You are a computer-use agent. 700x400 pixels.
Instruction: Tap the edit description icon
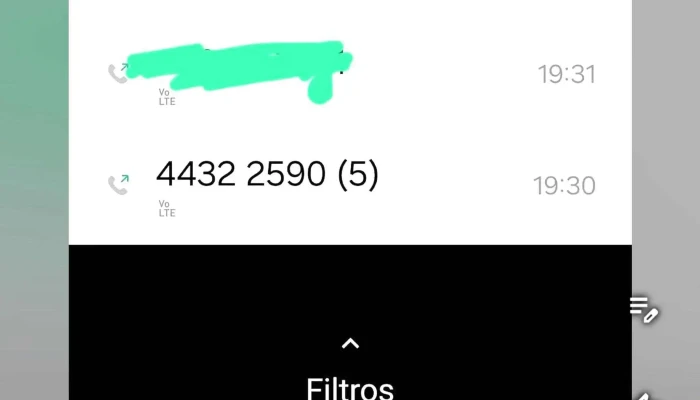(x=644, y=310)
